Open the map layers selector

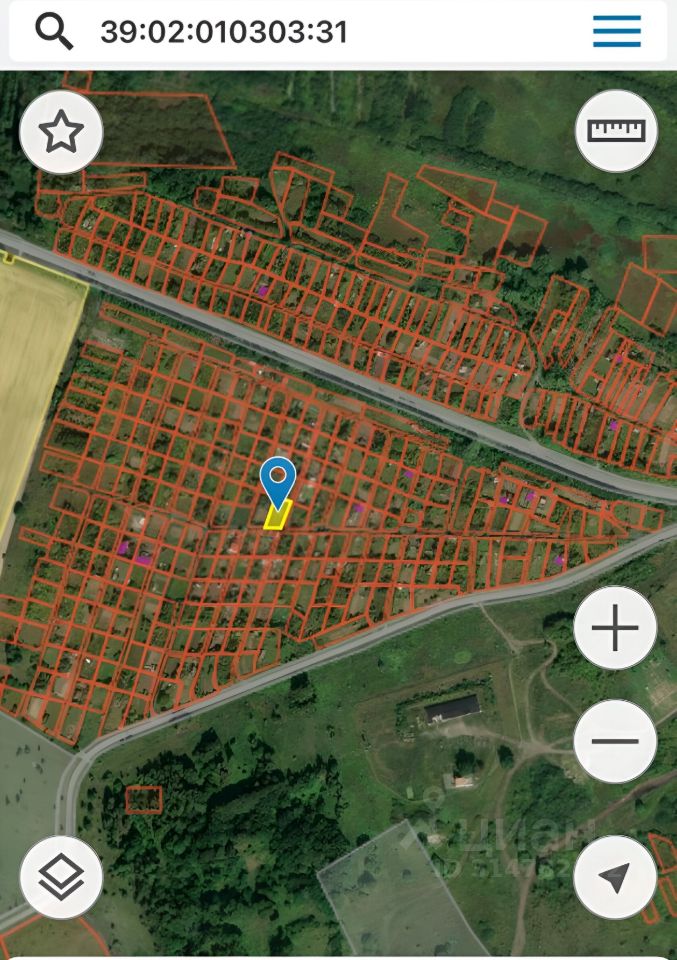coord(61,877)
